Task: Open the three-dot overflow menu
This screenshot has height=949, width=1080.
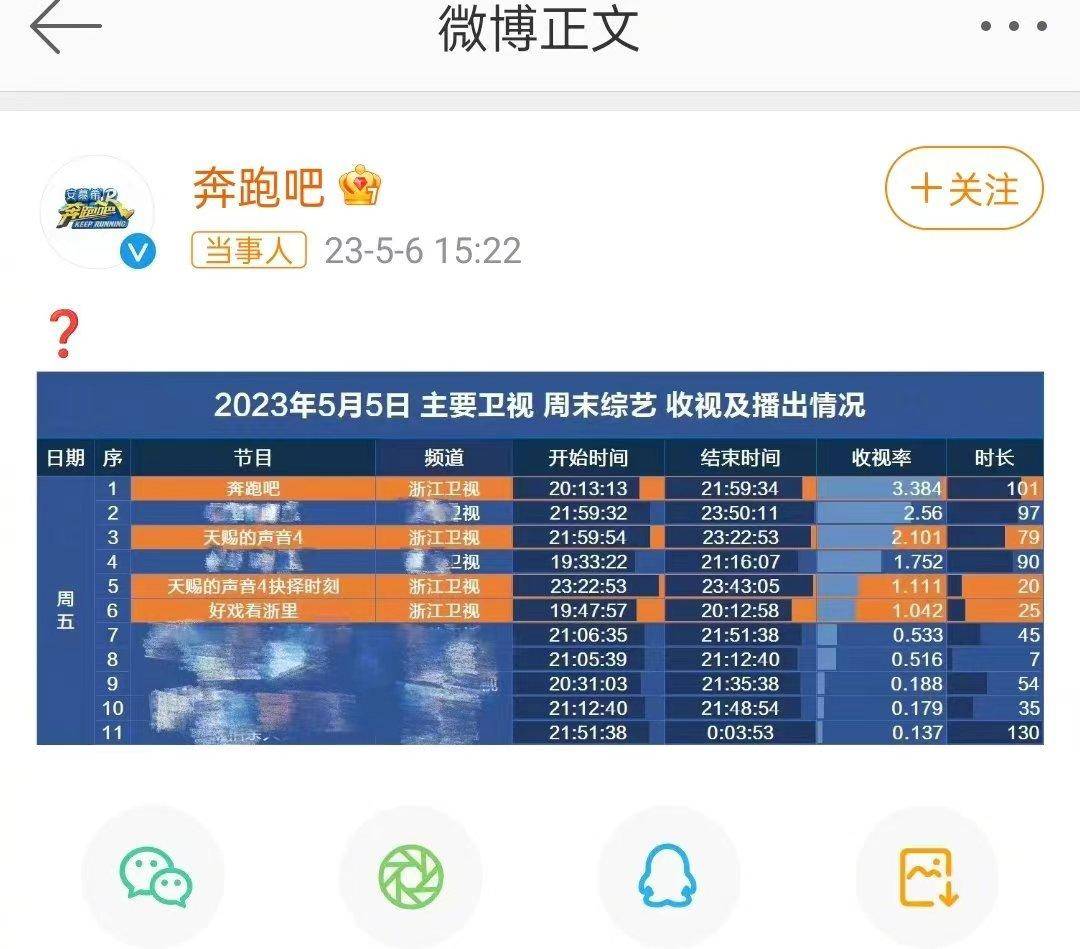Action: click(x=1012, y=27)
